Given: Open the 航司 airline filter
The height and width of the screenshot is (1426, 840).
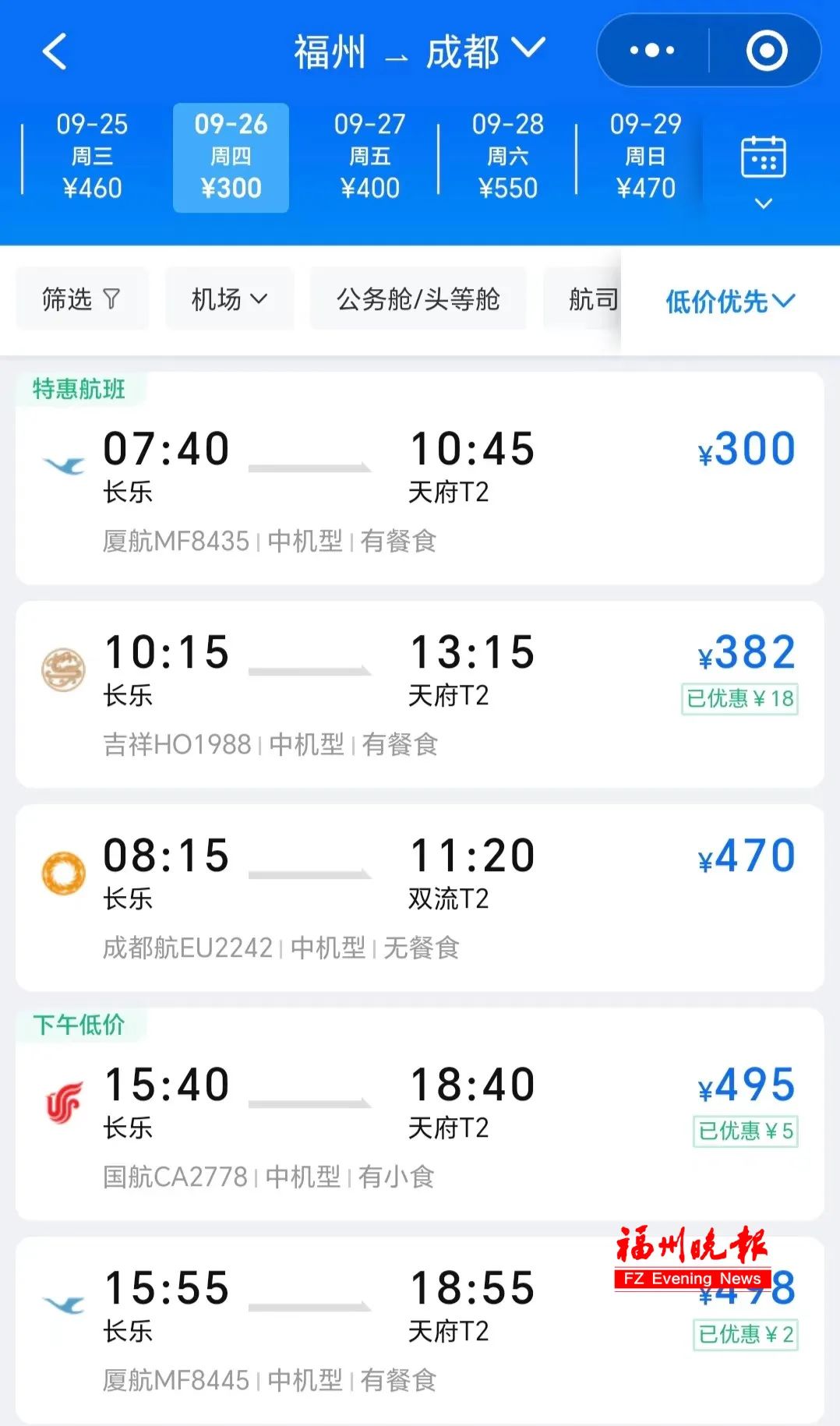Looking at the screenshot, I should (x=583, y=298).
